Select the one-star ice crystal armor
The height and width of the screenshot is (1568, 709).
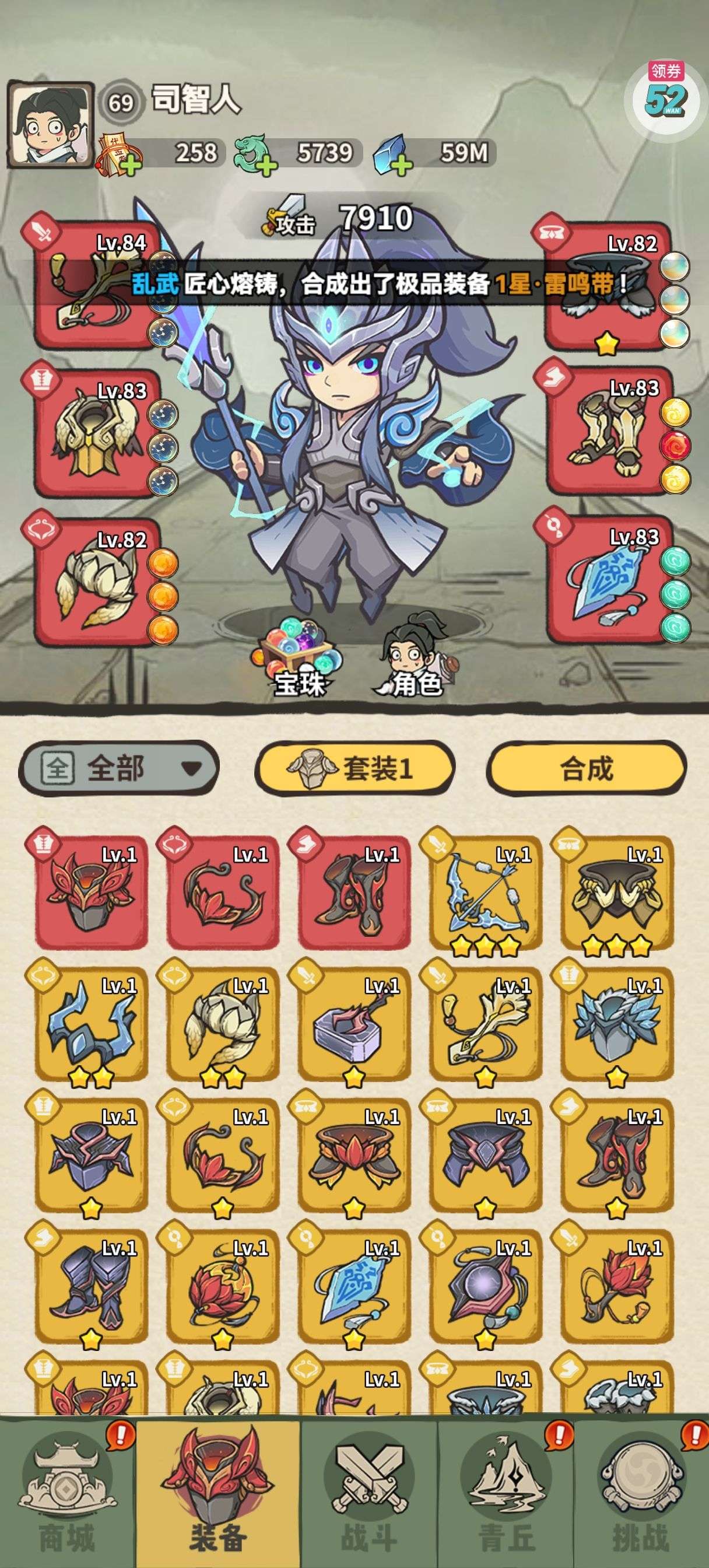point(617,1024)
